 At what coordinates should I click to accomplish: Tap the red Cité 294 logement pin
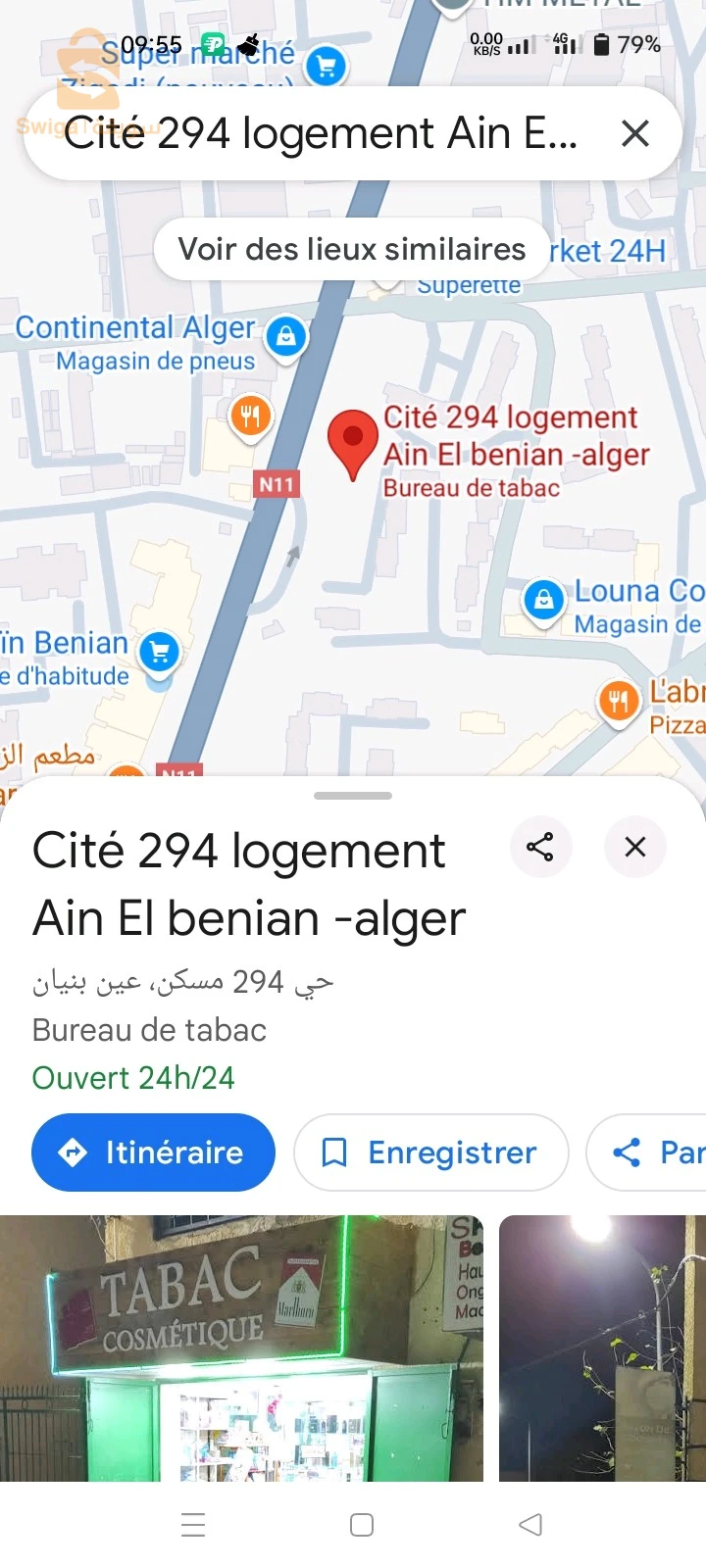(353, 441)
